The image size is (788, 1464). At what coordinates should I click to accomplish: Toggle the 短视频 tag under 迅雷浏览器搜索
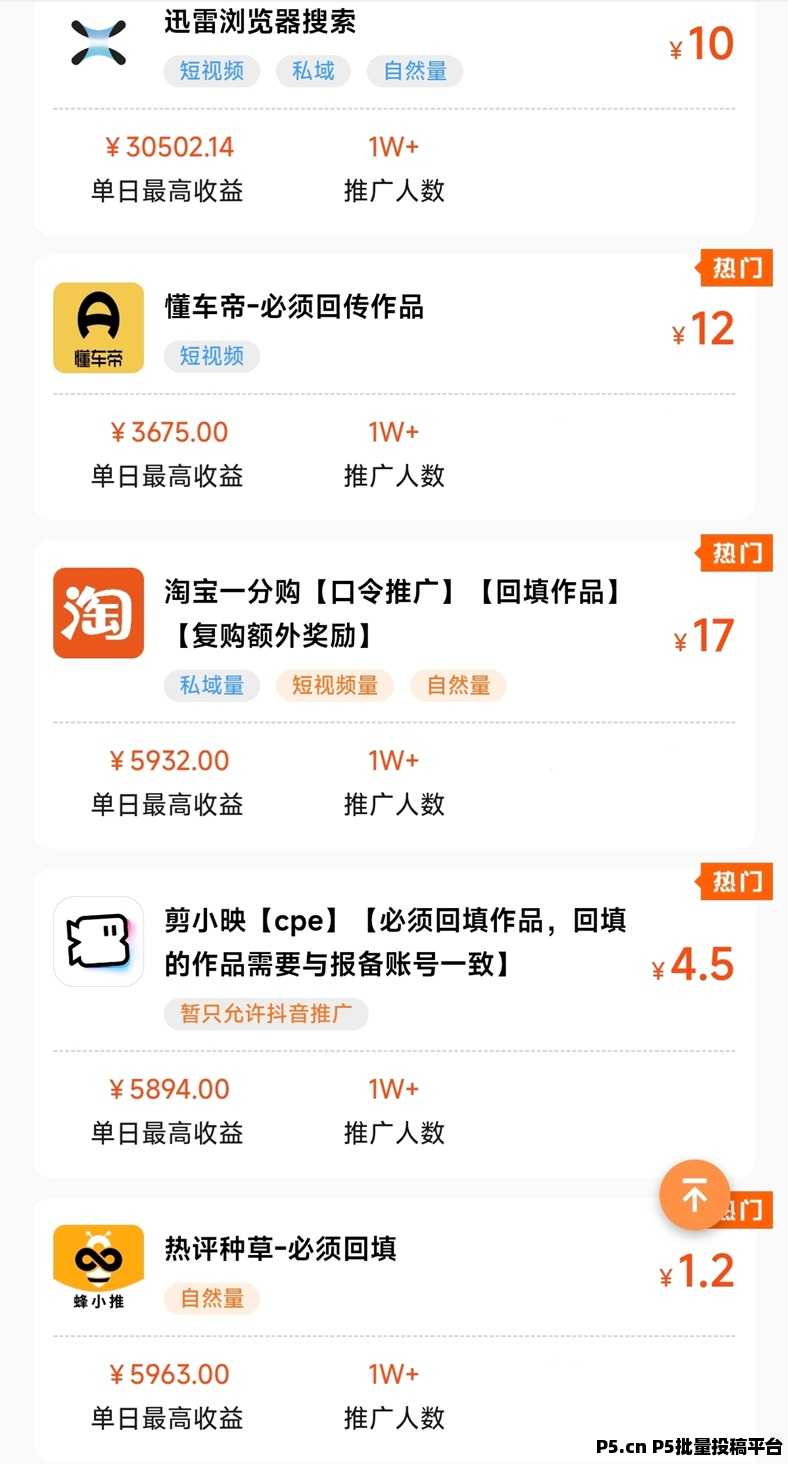click(211, 71)
